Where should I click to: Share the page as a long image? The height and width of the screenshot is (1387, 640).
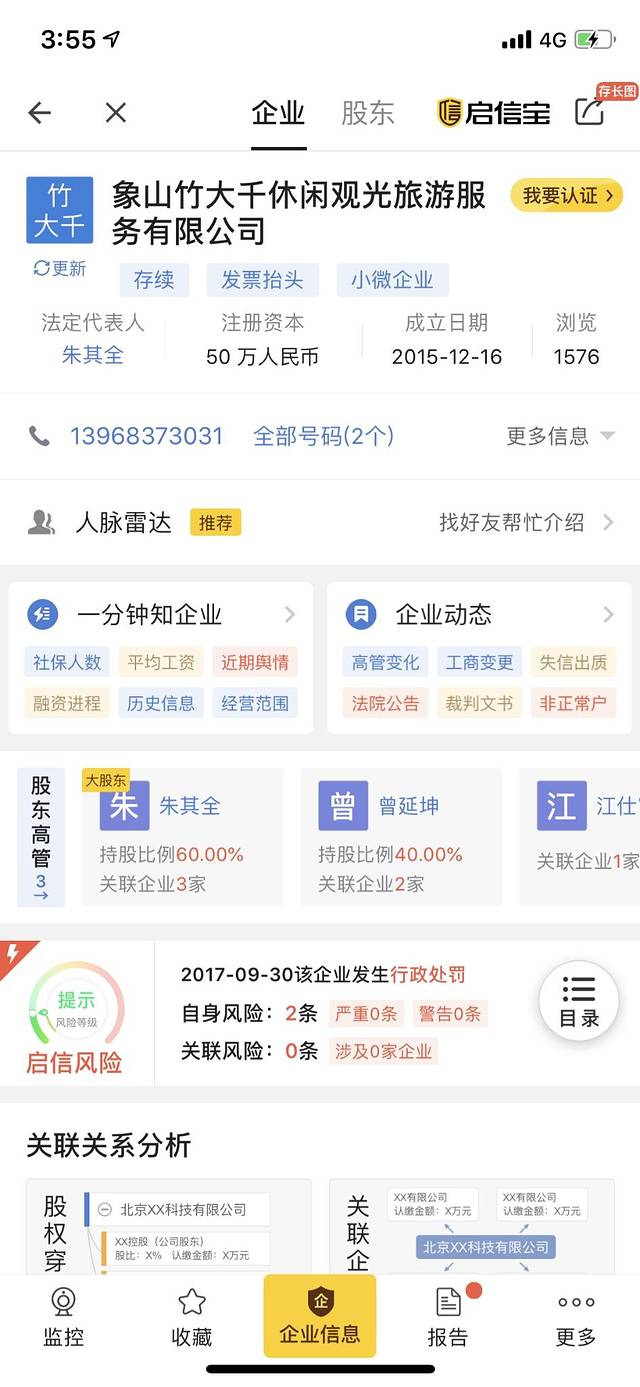coord(591,111)
